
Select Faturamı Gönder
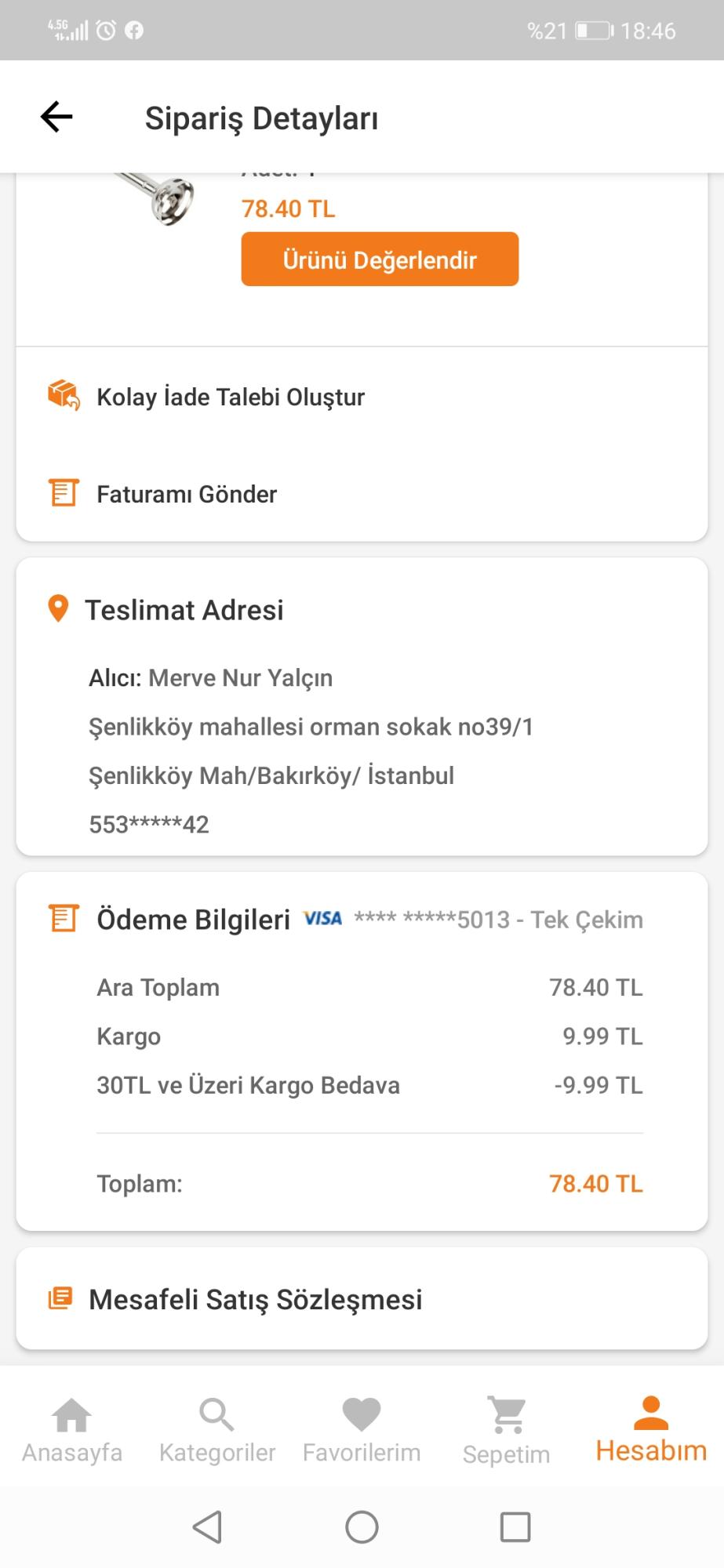click(362, 494)
